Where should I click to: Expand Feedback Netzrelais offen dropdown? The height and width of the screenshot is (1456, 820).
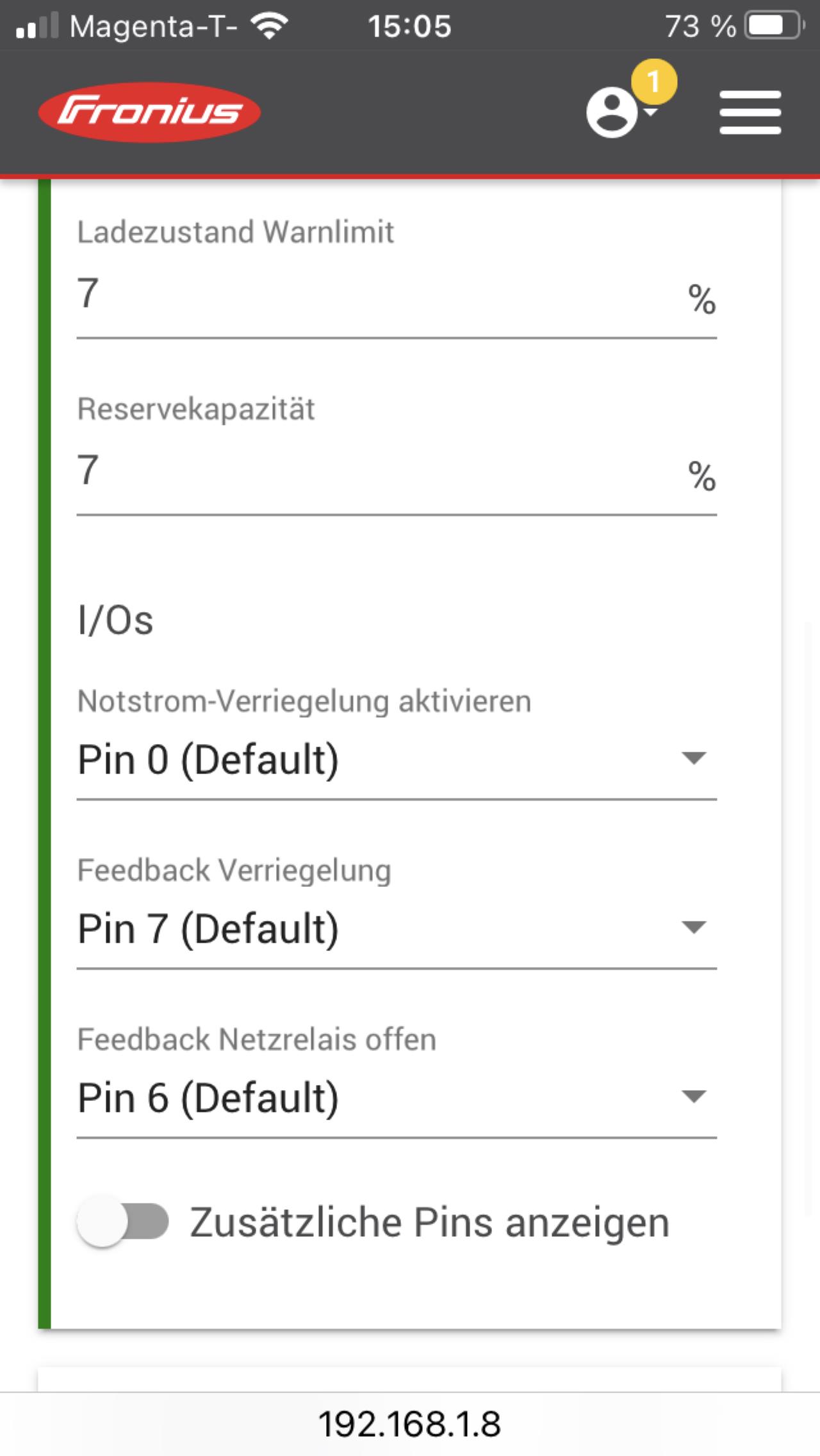[x=397, y=1098]
